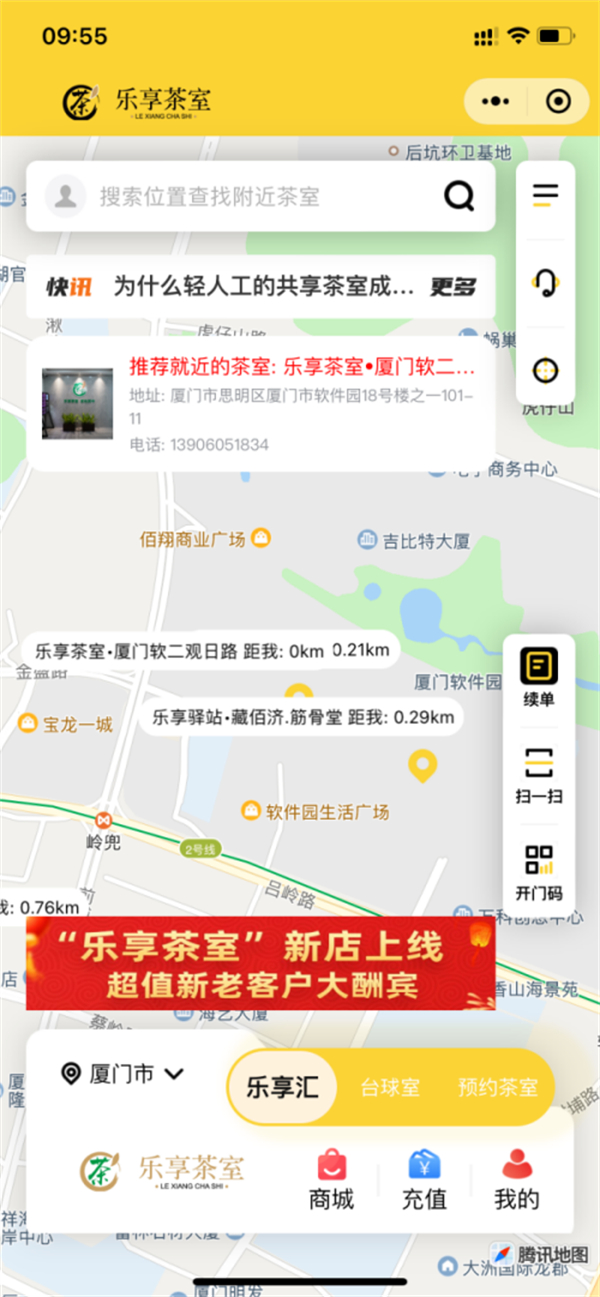
Task: Contact customer service via headset icon
Action: click(x=546, y=284)
